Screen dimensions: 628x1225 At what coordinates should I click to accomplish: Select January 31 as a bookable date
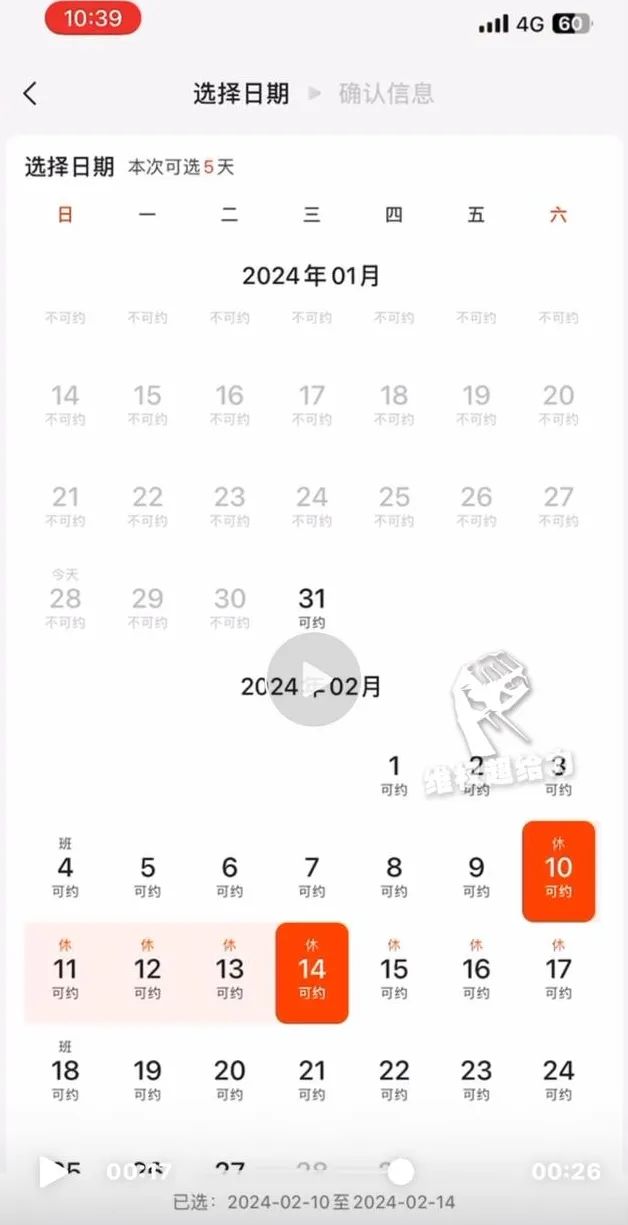(312, 608)
